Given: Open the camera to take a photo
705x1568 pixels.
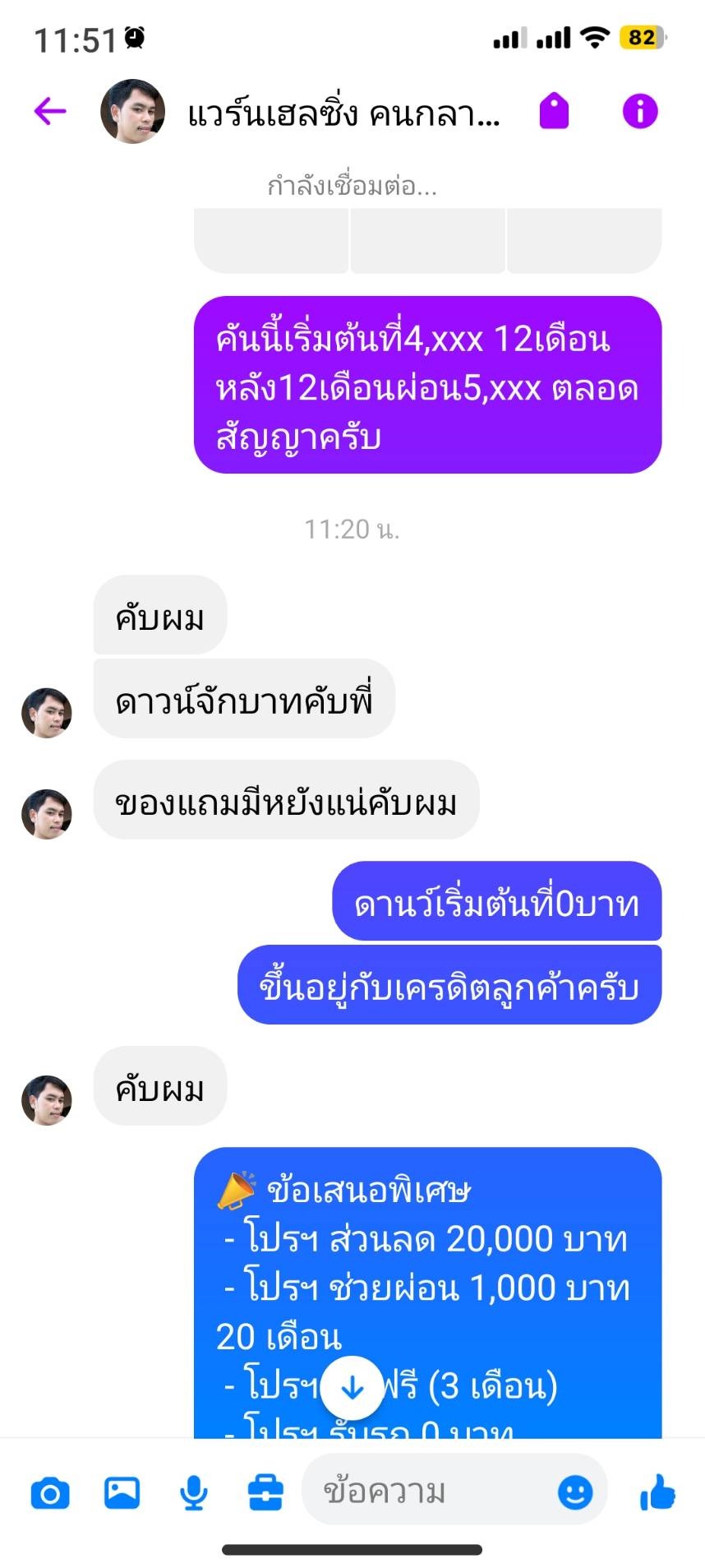Looking at the screenshot, I should [50, 1492].
